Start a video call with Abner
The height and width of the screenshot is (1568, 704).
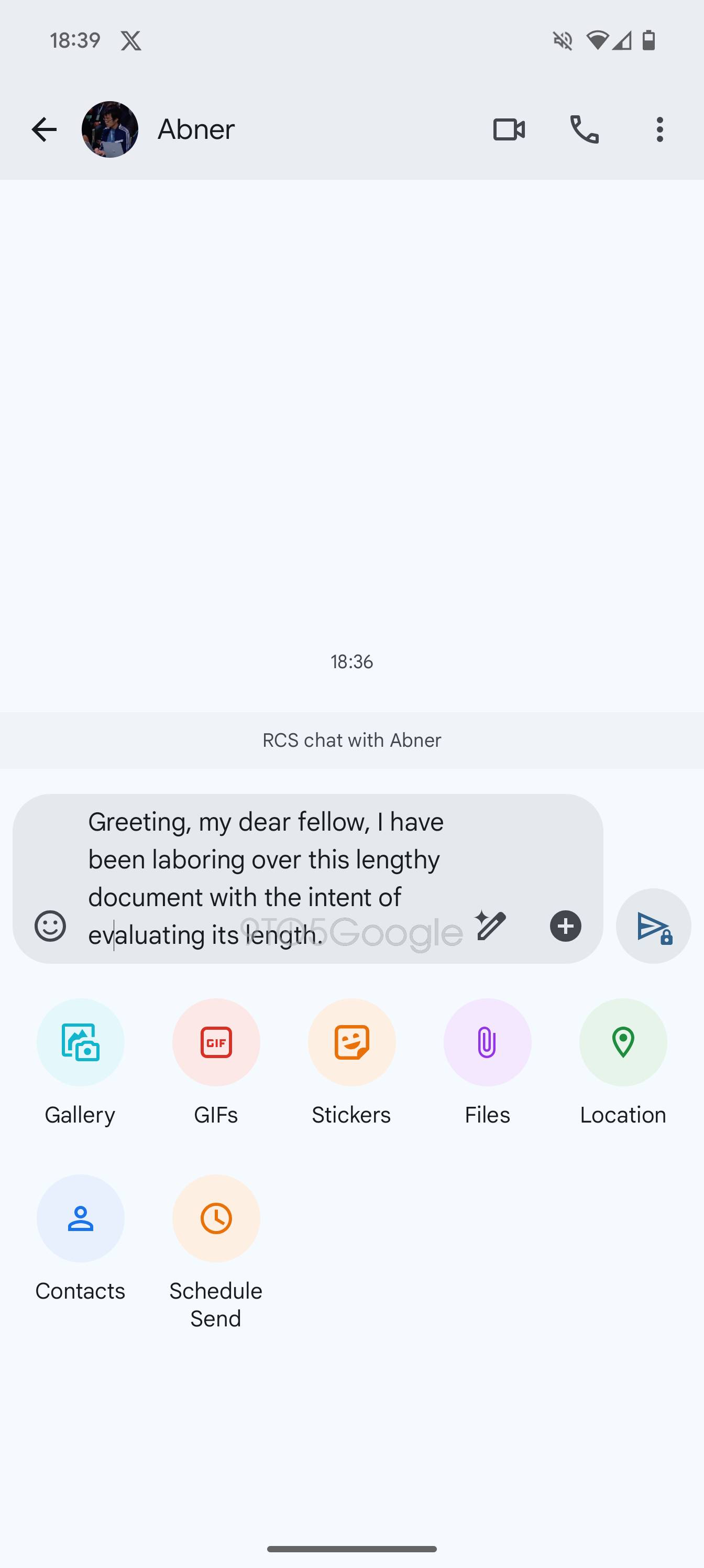point(509,129)
